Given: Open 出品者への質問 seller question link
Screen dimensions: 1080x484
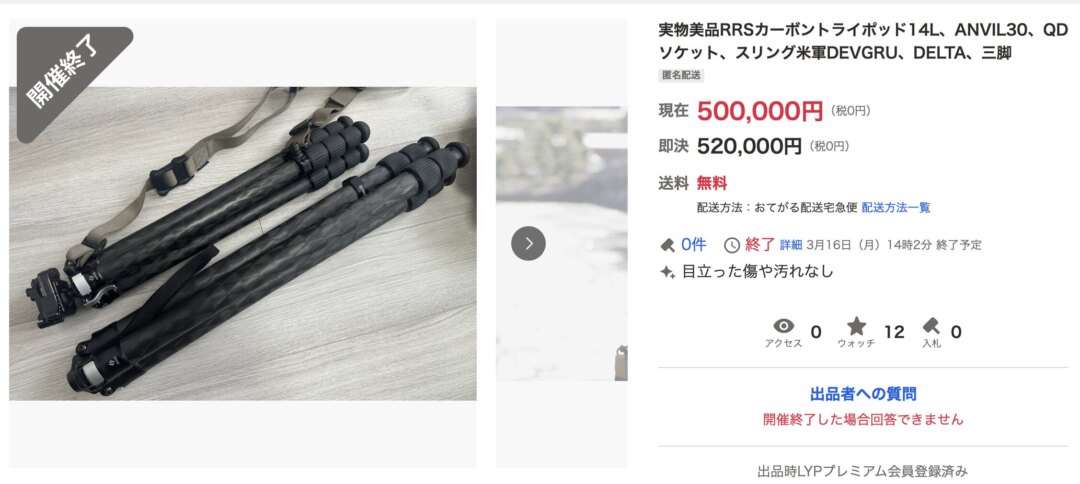Looking at the screenshot, I should [x=862, y=394].
